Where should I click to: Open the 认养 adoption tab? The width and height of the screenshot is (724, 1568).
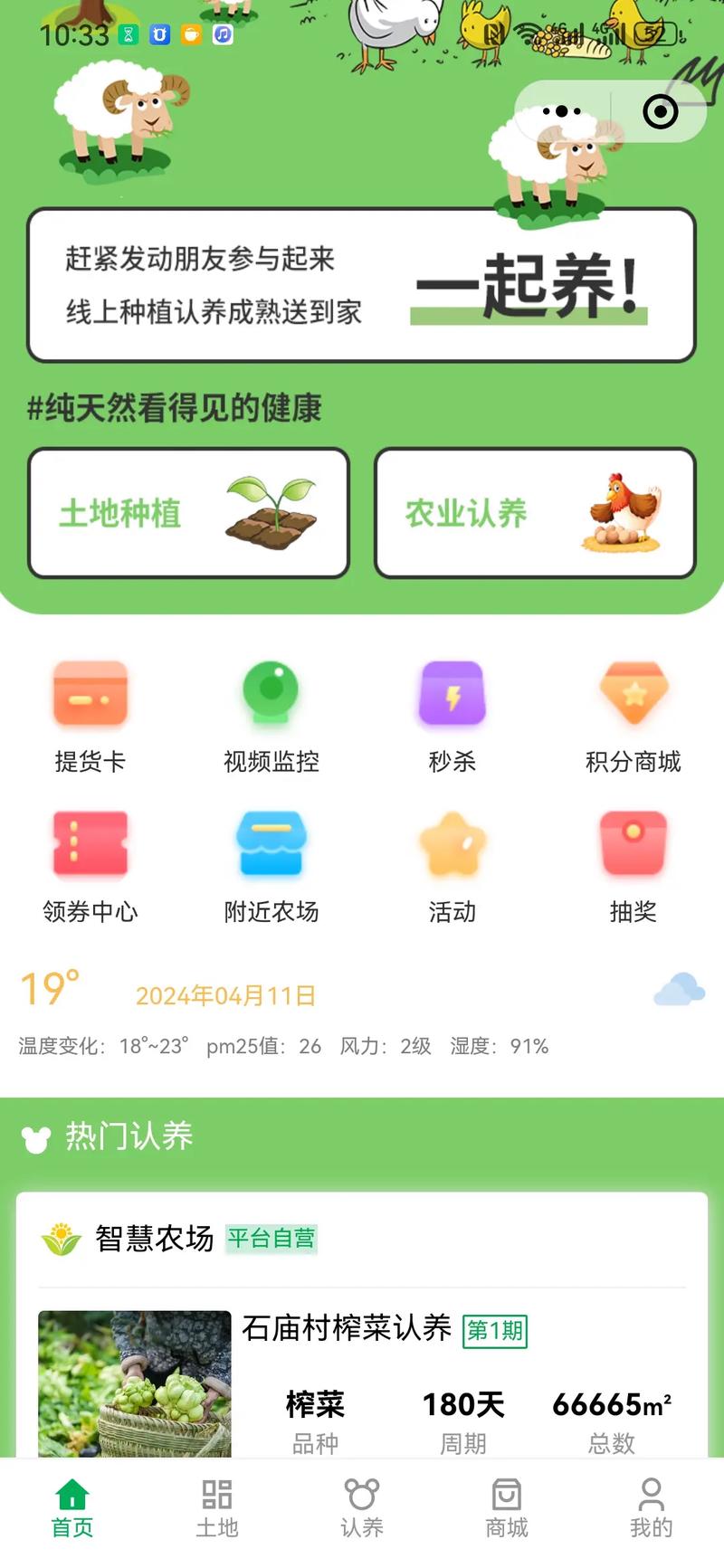(x=361, y=1504)
